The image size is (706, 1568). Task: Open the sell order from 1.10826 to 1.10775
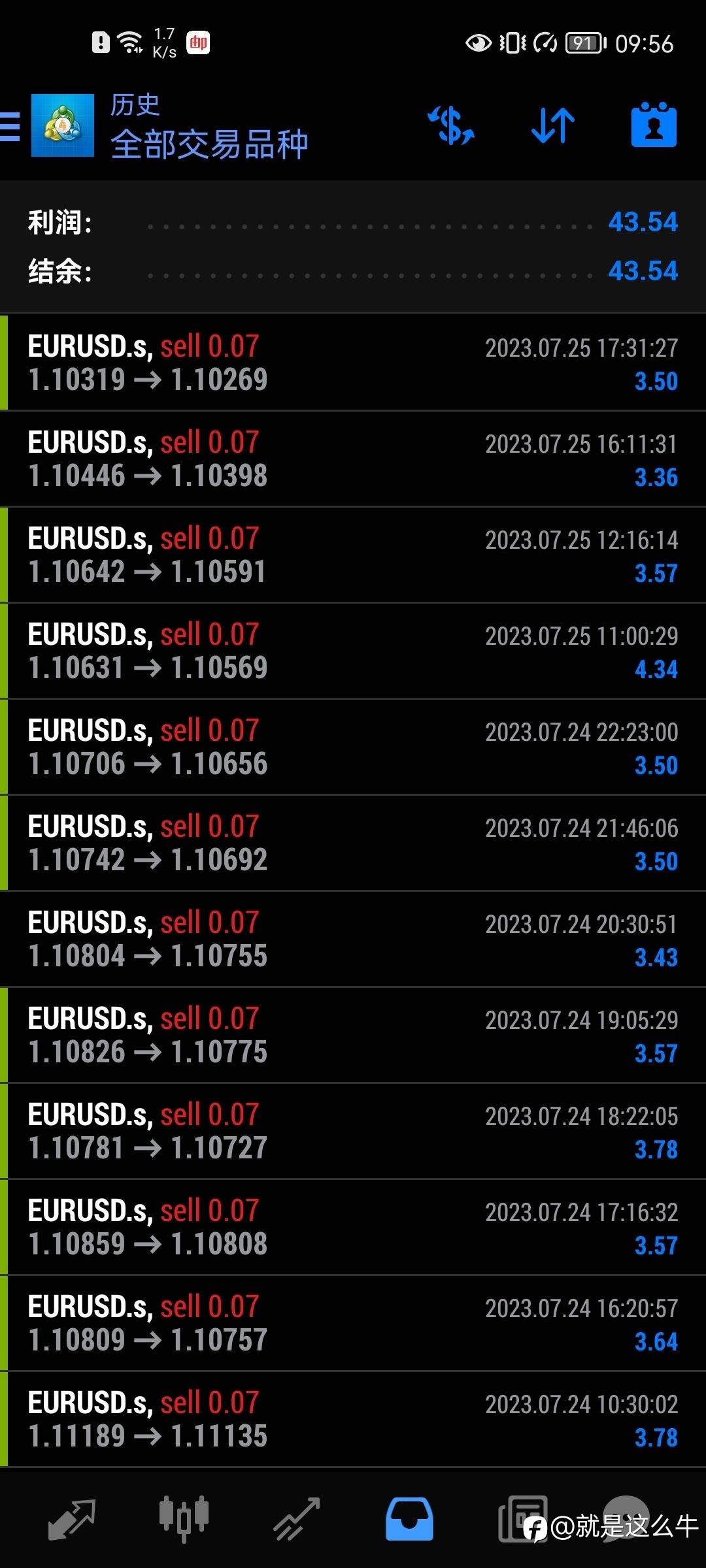pyautogui.click(x=353, y=1035)
